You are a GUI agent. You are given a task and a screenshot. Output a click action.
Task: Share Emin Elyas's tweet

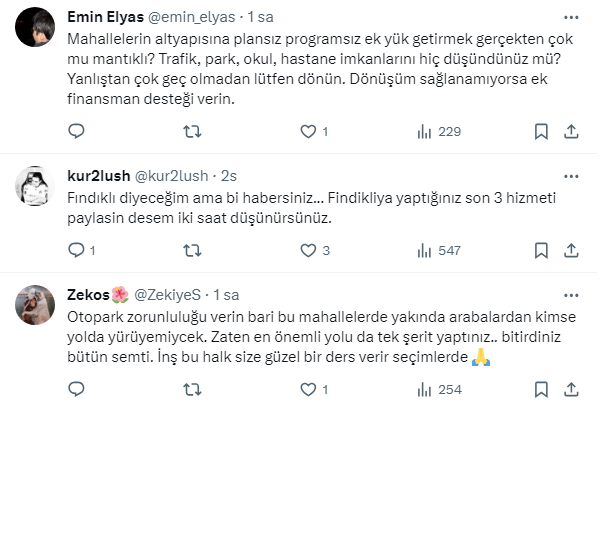click(x=572, y=131)
